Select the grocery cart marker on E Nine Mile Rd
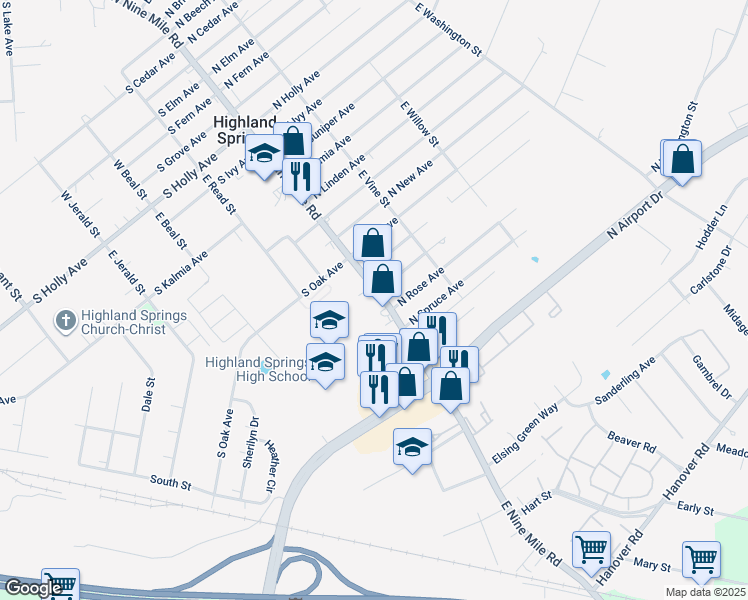This screenshot has height=600, width=748. click(x=591, y=549)
